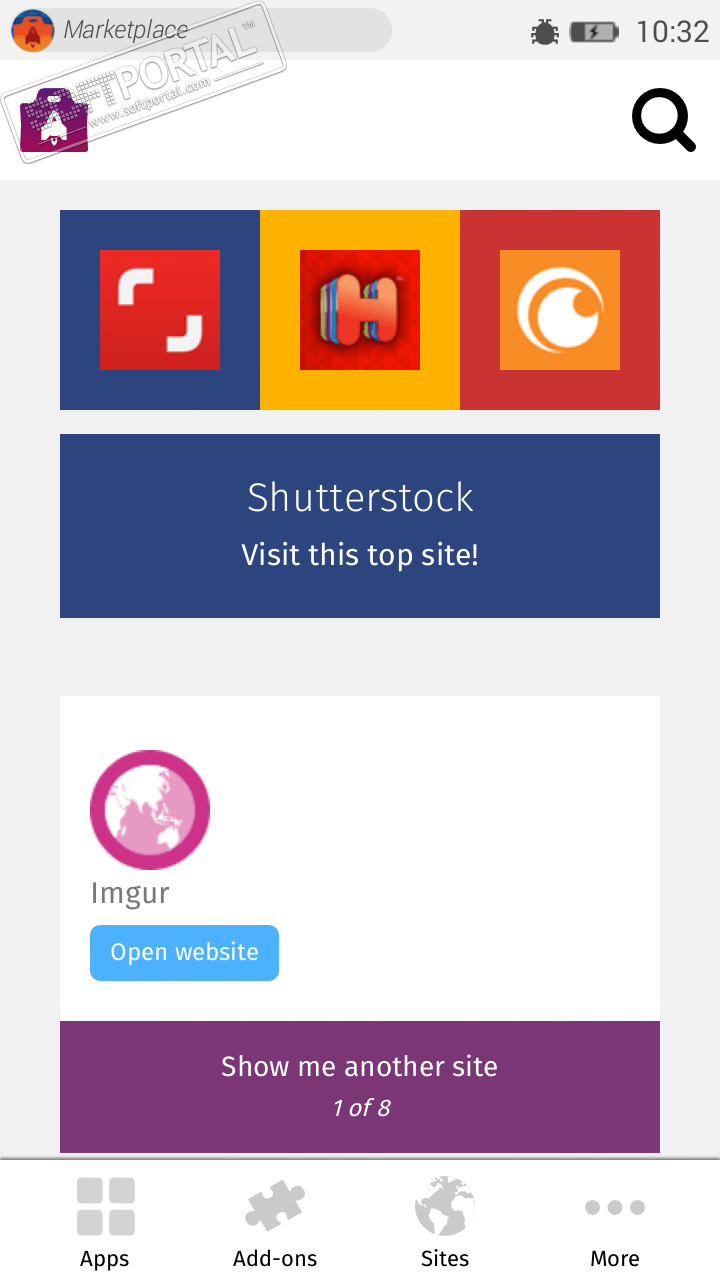The width and height of the screenshot is (720, 1280).
Task: Tap the Imgur globe icon
Action: [x=150, y=810]
